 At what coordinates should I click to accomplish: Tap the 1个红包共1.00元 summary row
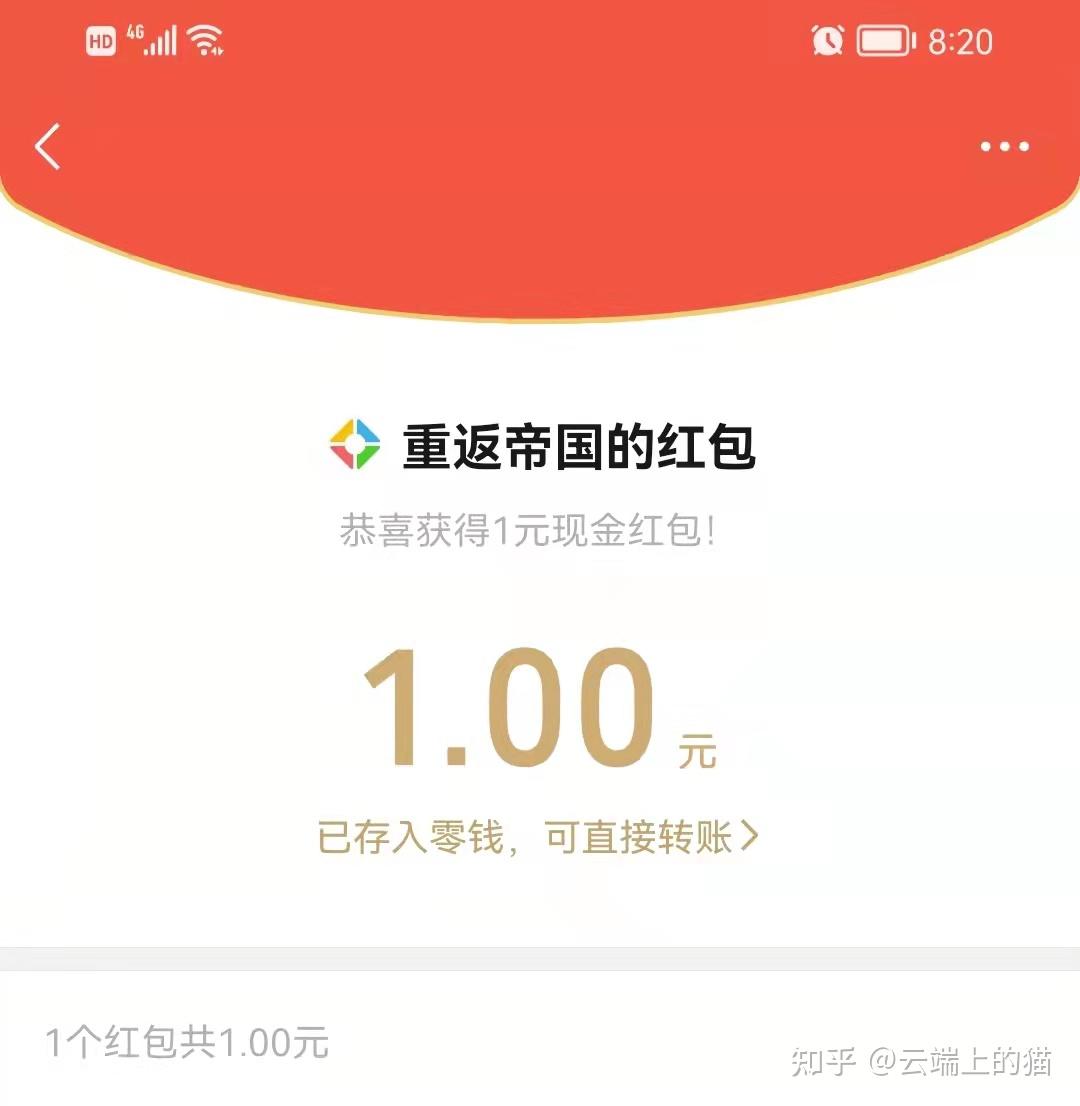pyautogui.click(x=185, y=1042)
